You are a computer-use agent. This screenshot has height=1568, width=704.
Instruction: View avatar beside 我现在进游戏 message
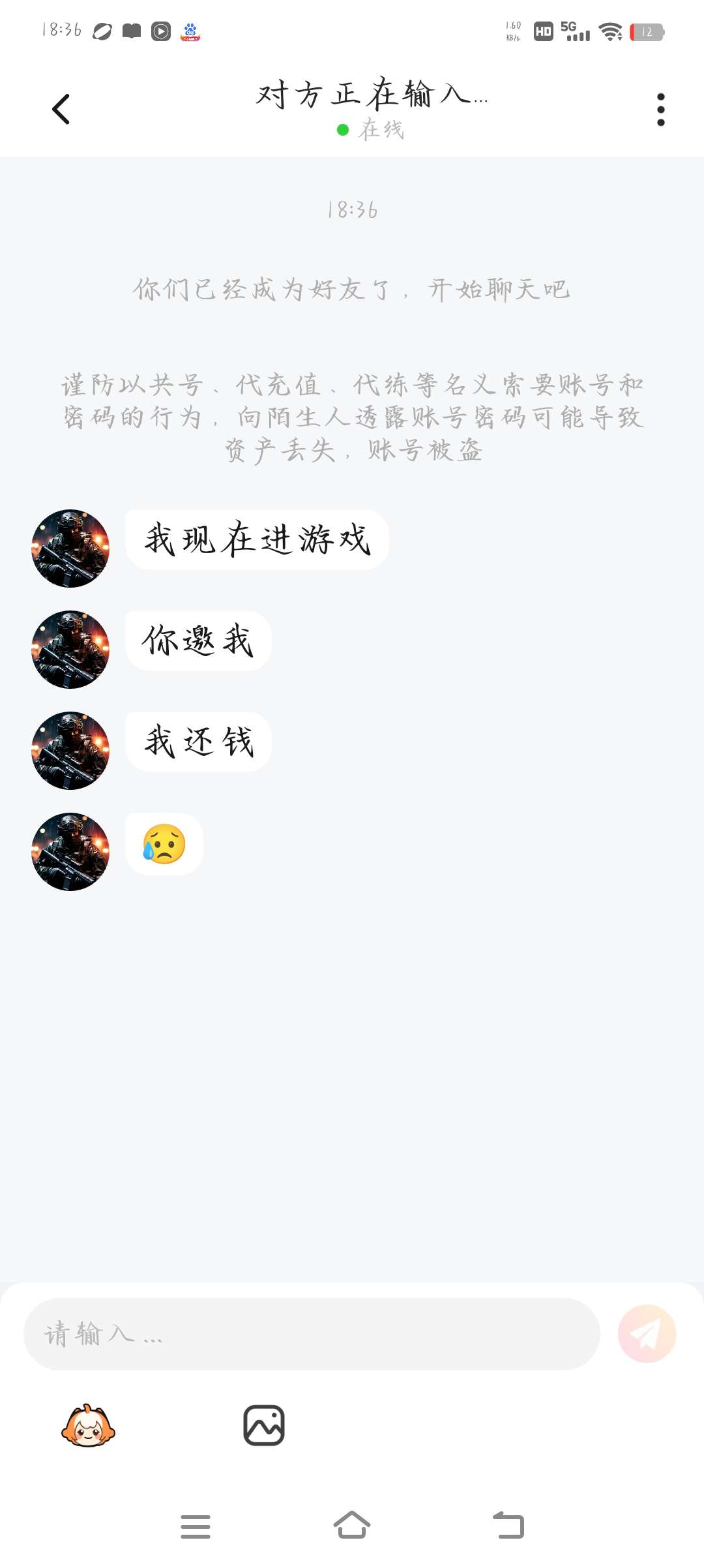(70, 548)
